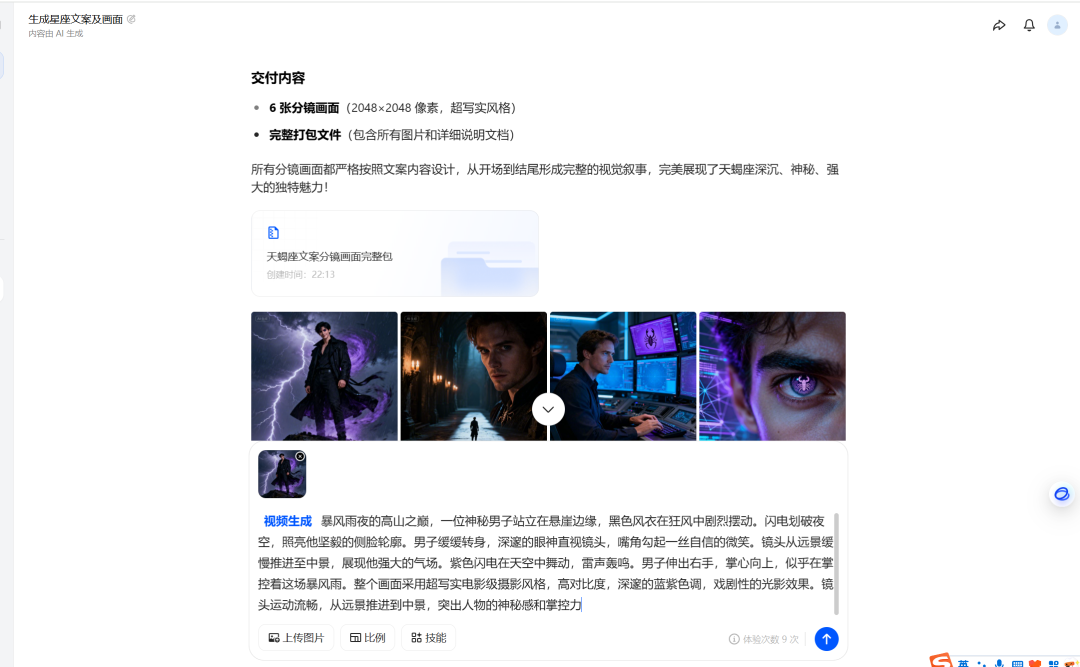Tap the attached image thumbnail in the input box

(x=280, y=476)
